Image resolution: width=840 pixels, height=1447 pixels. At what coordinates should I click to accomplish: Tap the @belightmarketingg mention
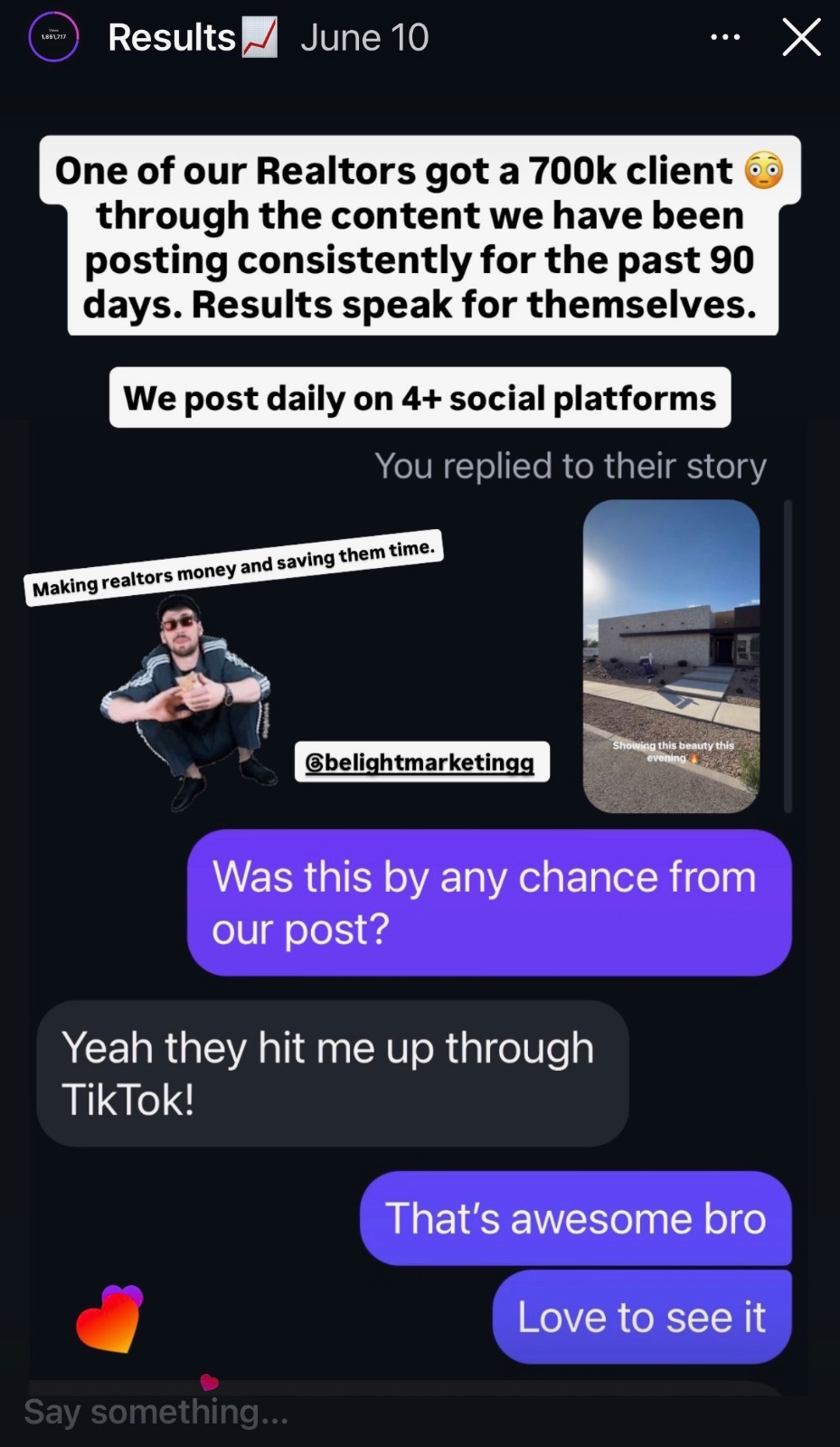[x=421, y=761]
